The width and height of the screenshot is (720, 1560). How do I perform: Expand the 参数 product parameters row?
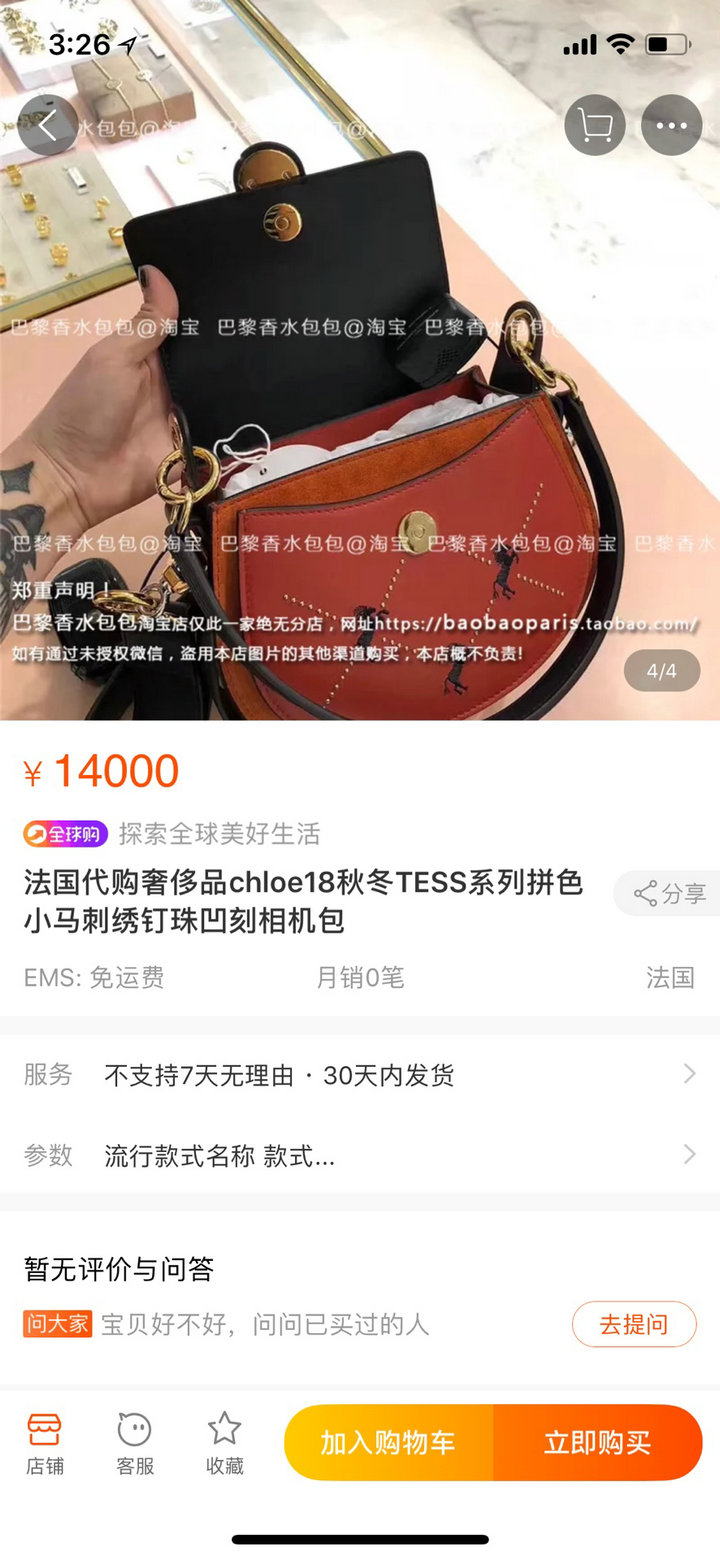pos(360,1156)
